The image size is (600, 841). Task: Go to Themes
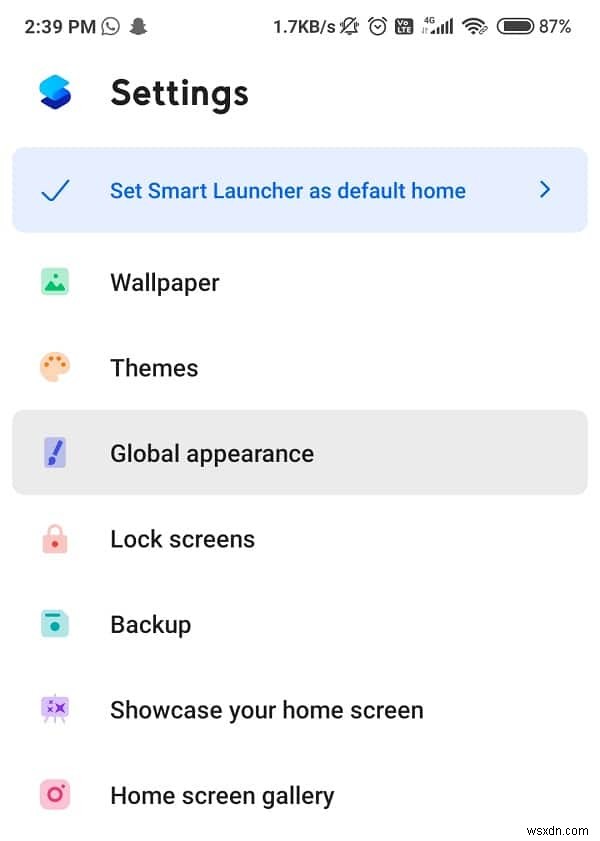pos(155,368)
